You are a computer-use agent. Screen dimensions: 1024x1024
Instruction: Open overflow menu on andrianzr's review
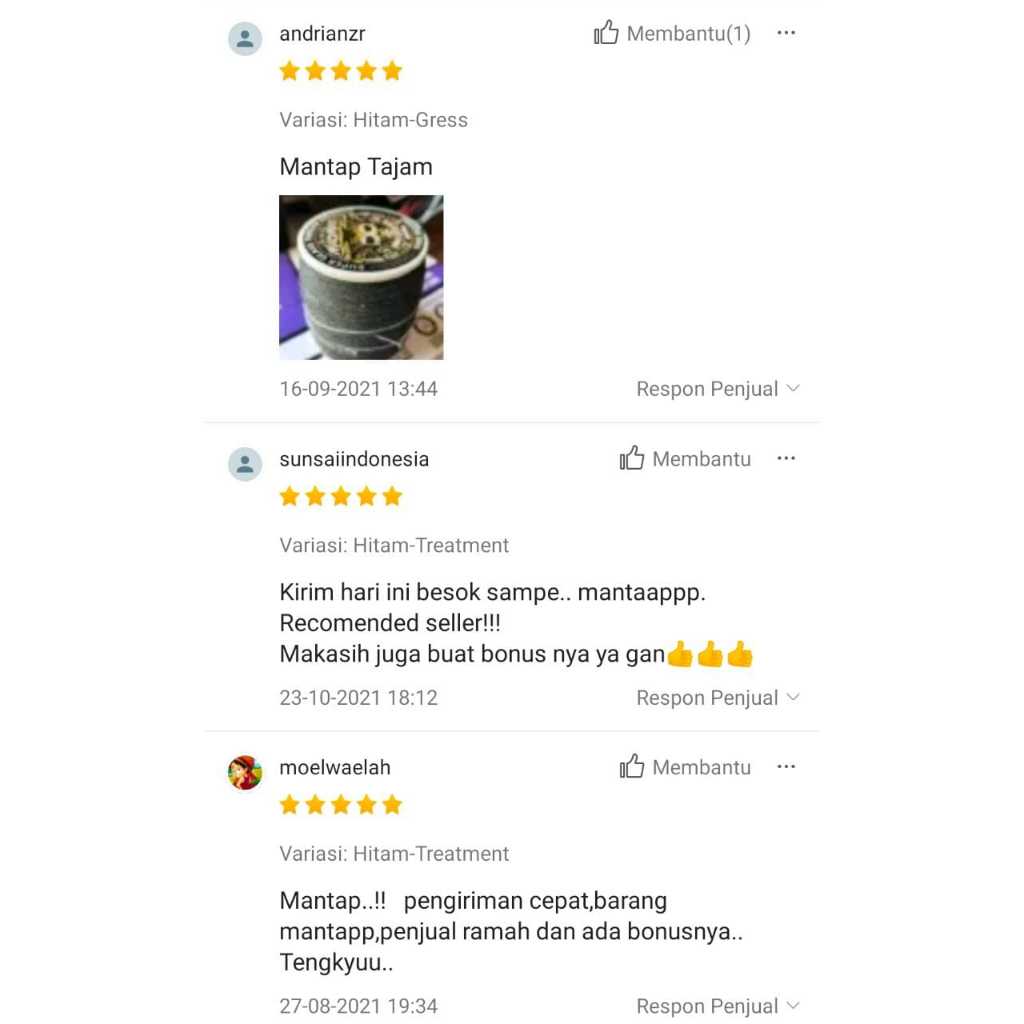click(x=786, y=33)
